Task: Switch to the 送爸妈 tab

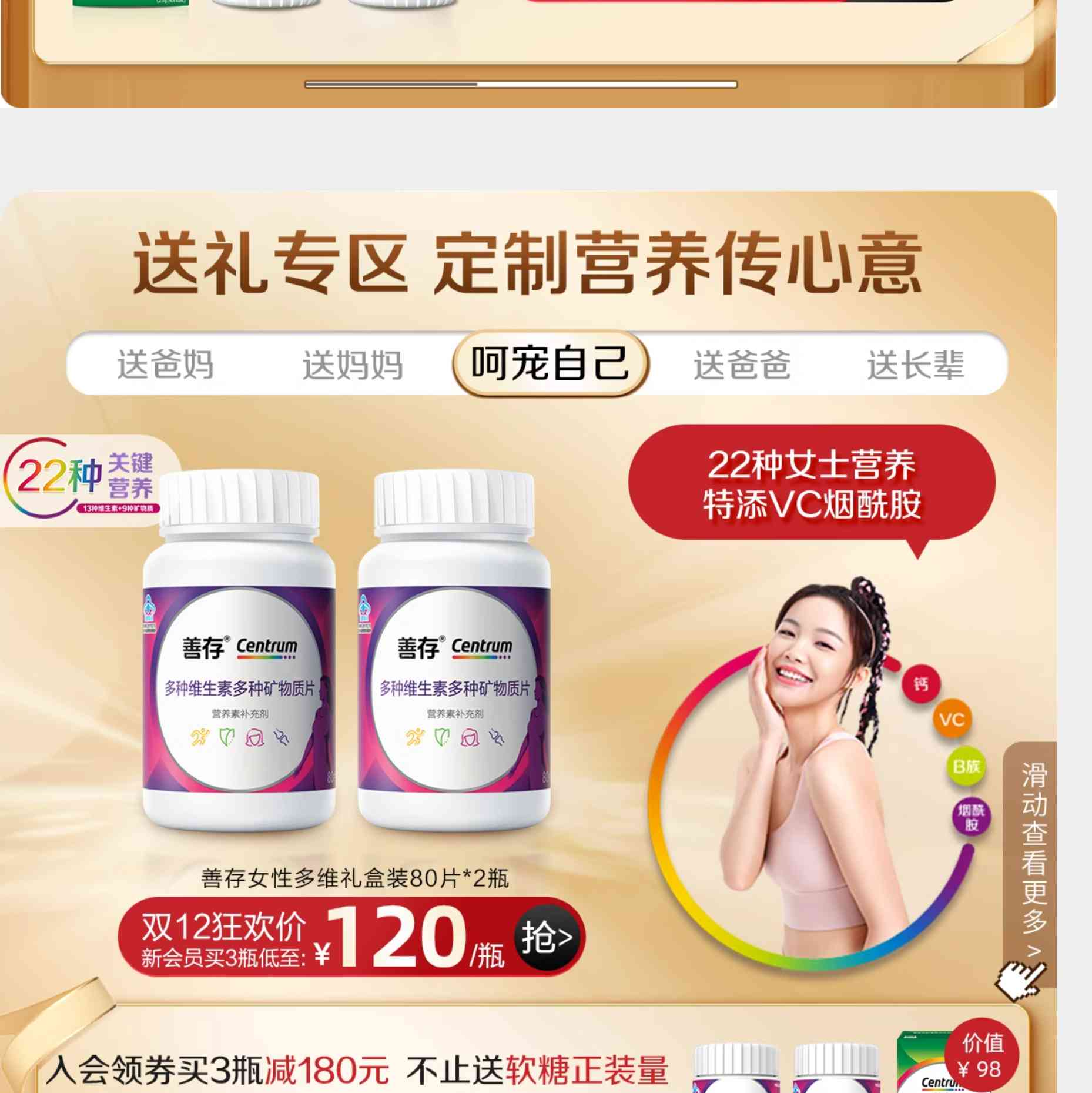Action: click(165, 365)
